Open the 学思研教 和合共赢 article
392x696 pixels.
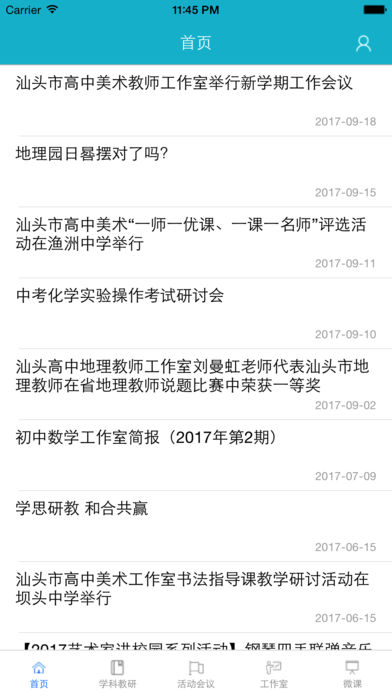click(196, 526)
